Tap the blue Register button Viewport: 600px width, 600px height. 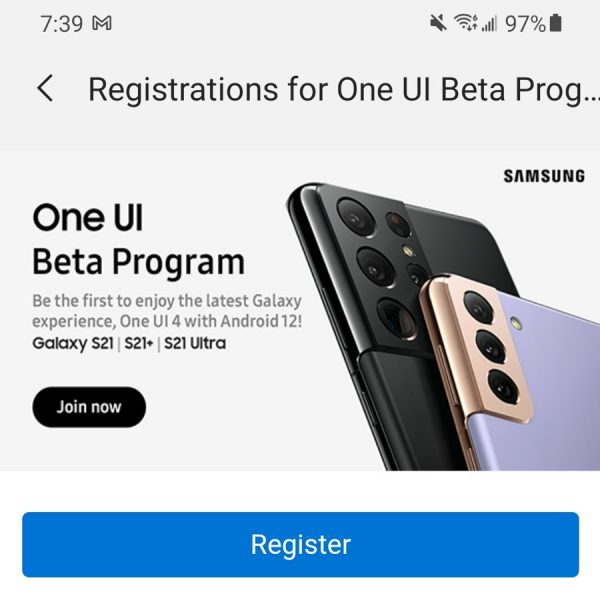click(x=300, y=545)
